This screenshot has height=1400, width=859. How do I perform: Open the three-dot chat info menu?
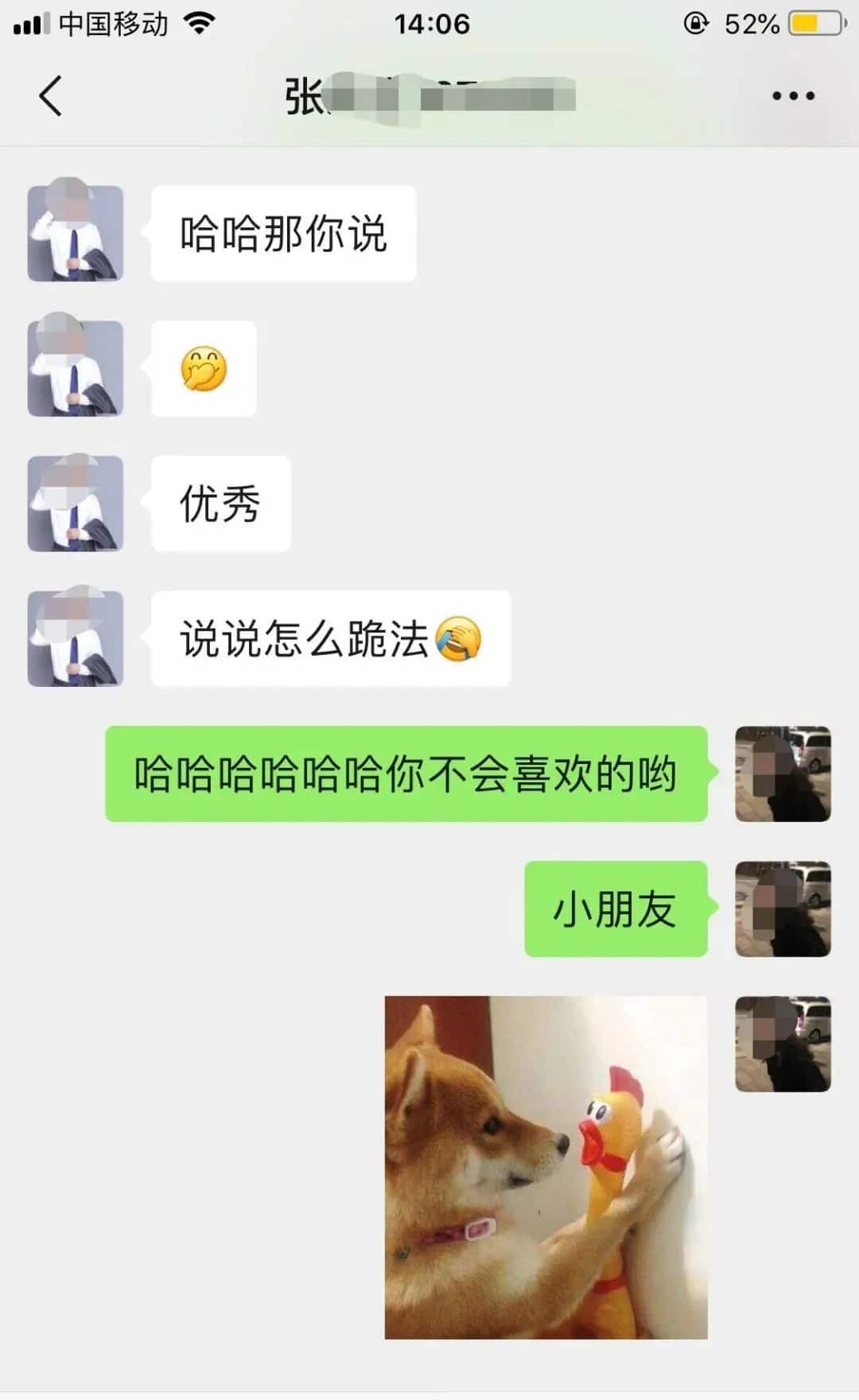793,96
